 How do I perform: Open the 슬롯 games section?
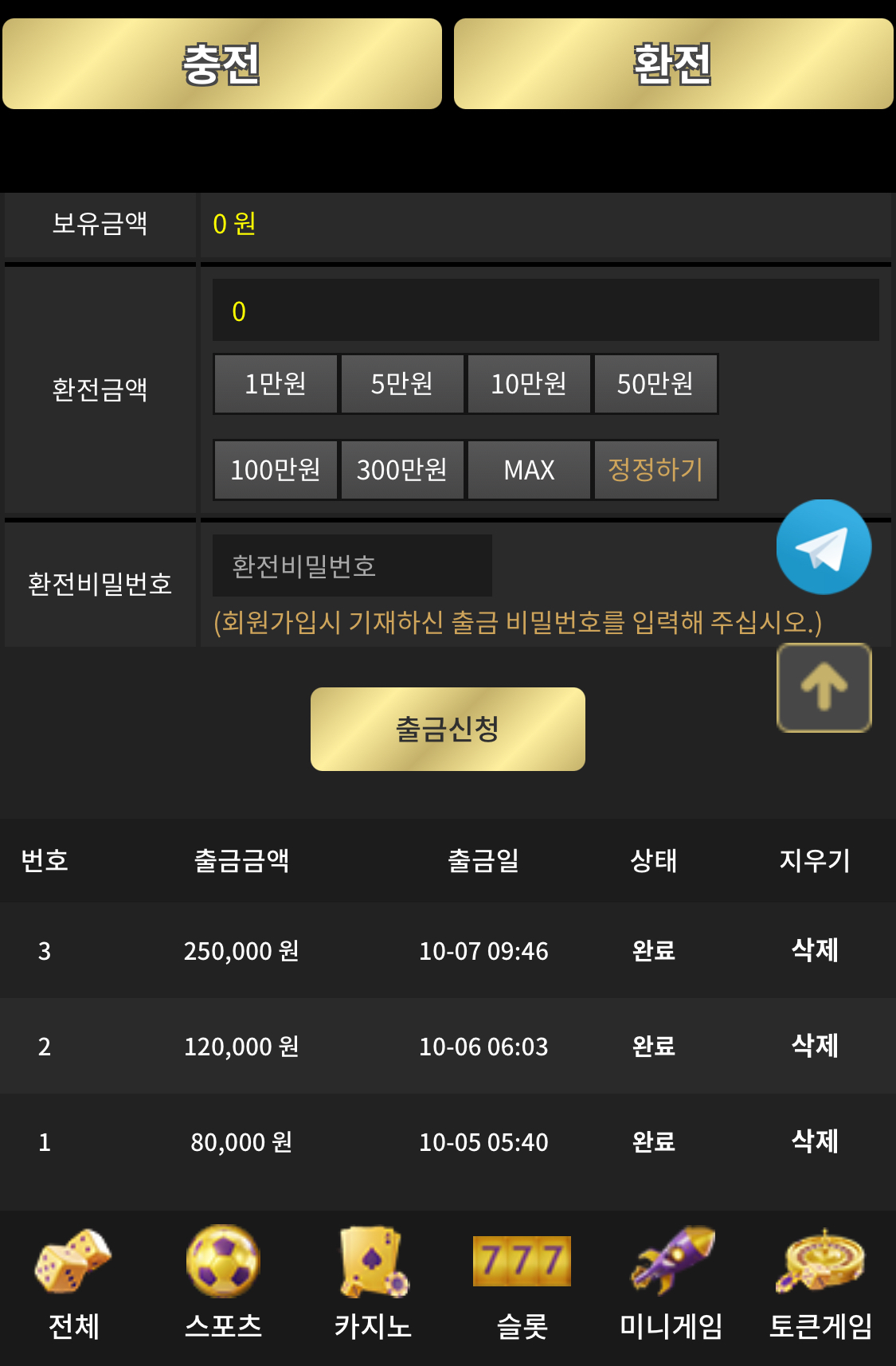click(522, 1282)
